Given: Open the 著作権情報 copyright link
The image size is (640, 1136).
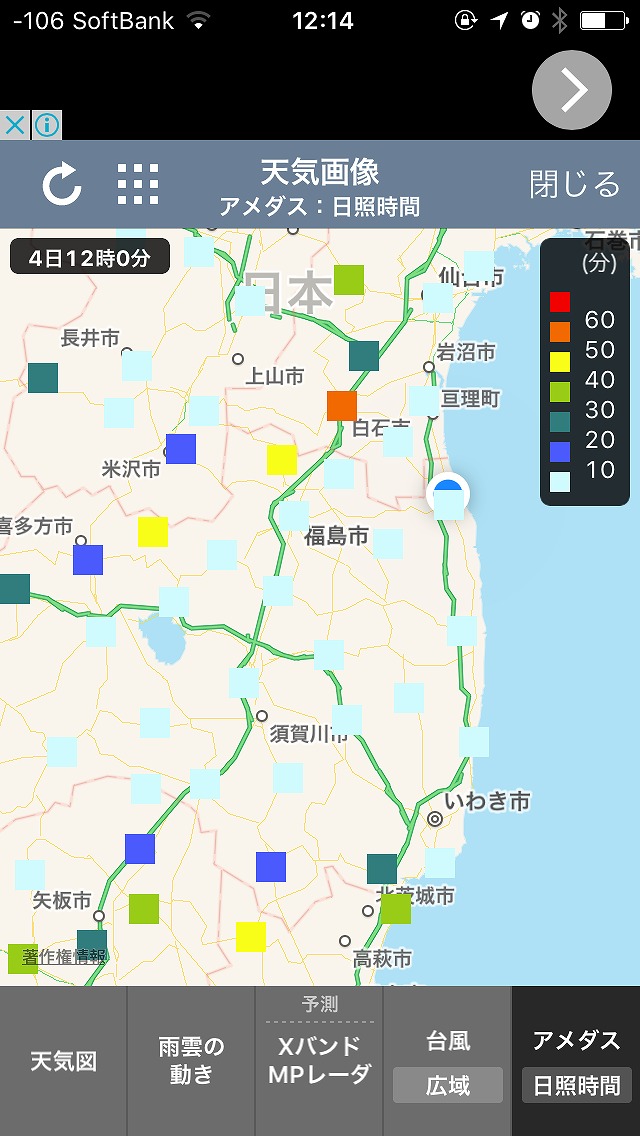Looking at the screenshot, I should [x=65, y=957].
